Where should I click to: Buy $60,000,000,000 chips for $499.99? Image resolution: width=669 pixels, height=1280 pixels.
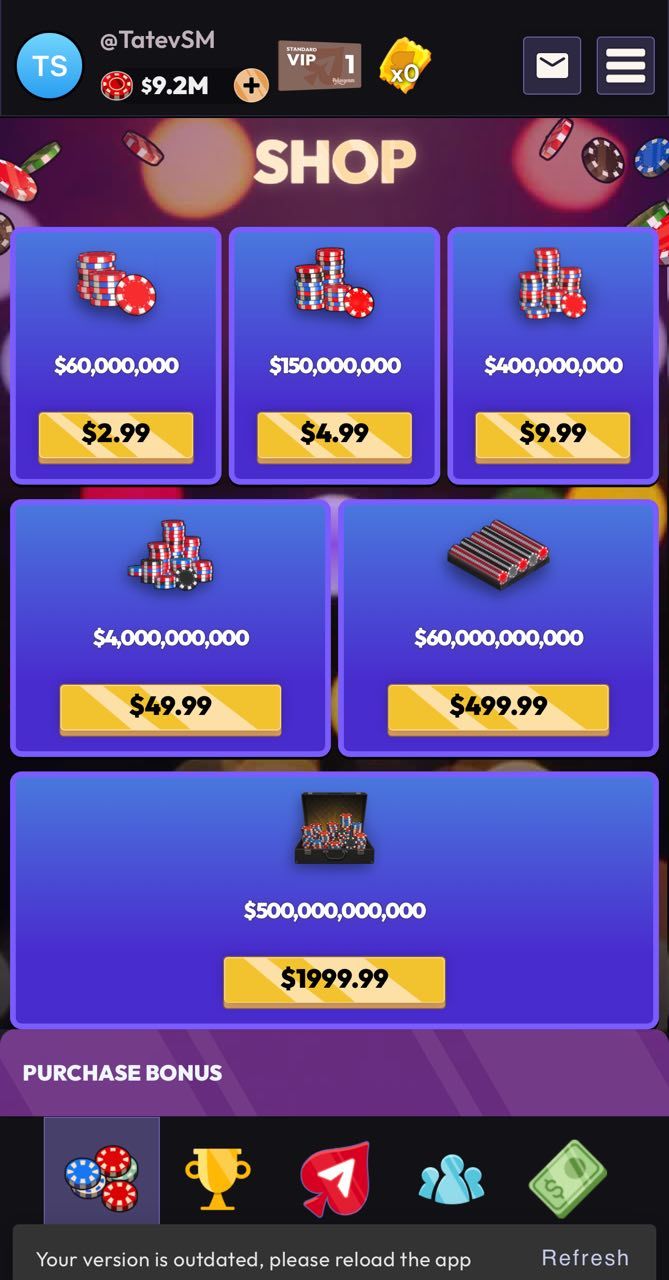498,707
